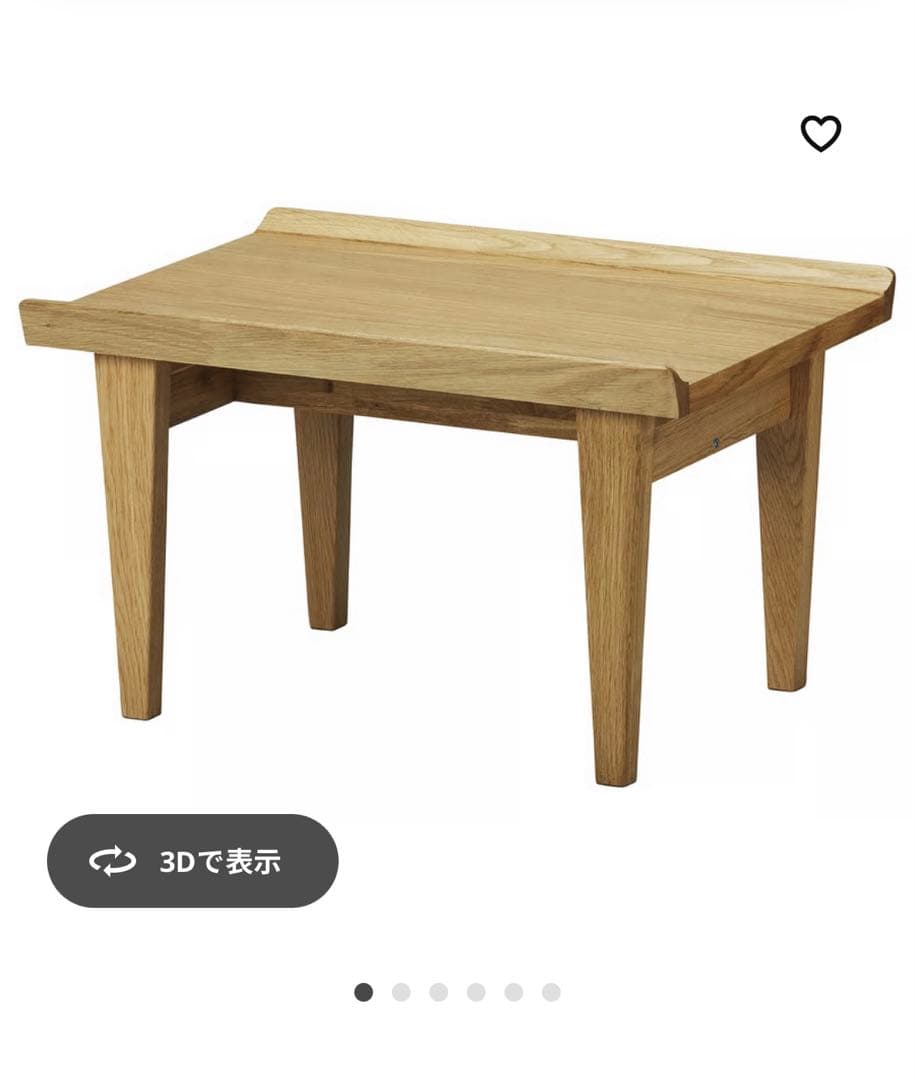Add this table to favorites via heart icon
Viewport: 915px width, 1080px height.
pyautogui.click(x=822, y=132)
